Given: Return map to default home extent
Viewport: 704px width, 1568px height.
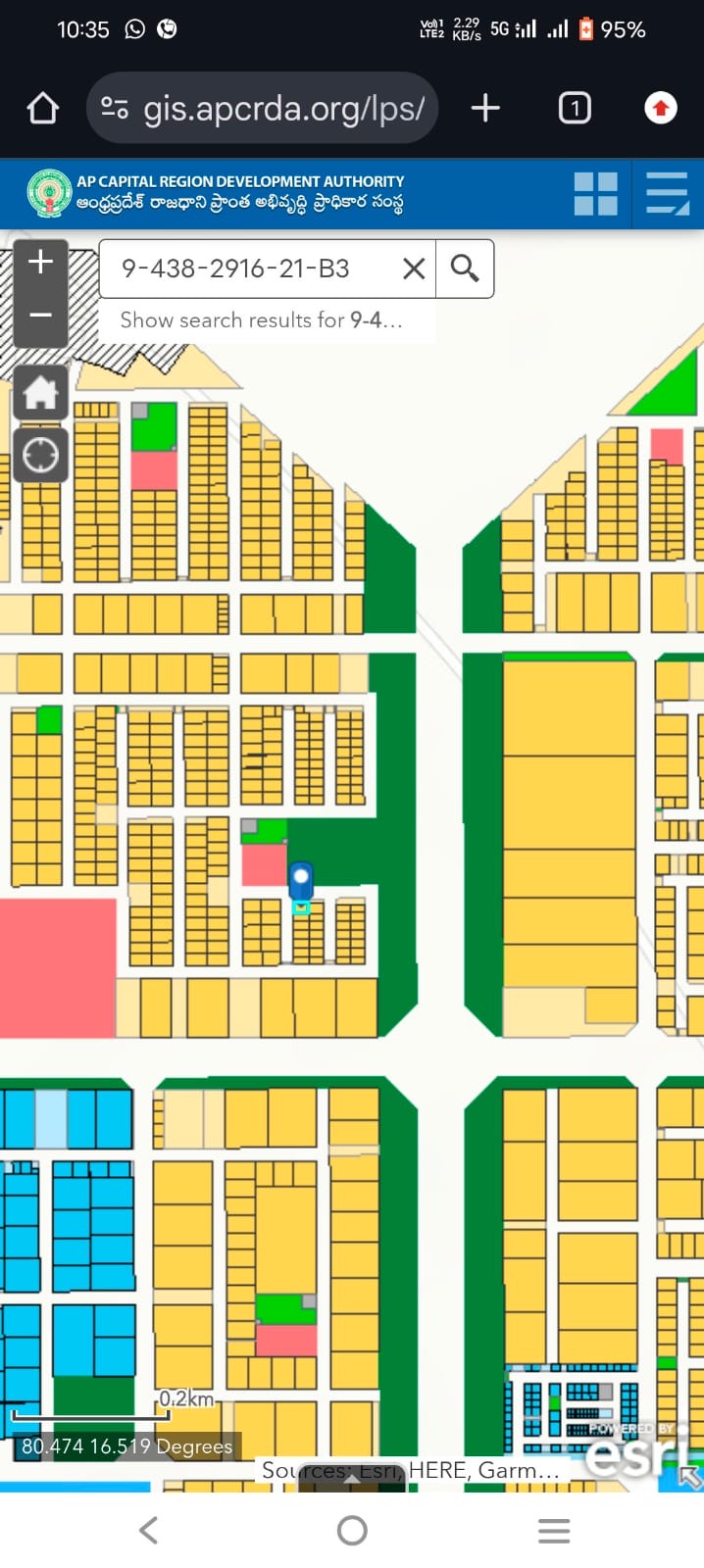Looking at the screenshot, I should 40,393.
